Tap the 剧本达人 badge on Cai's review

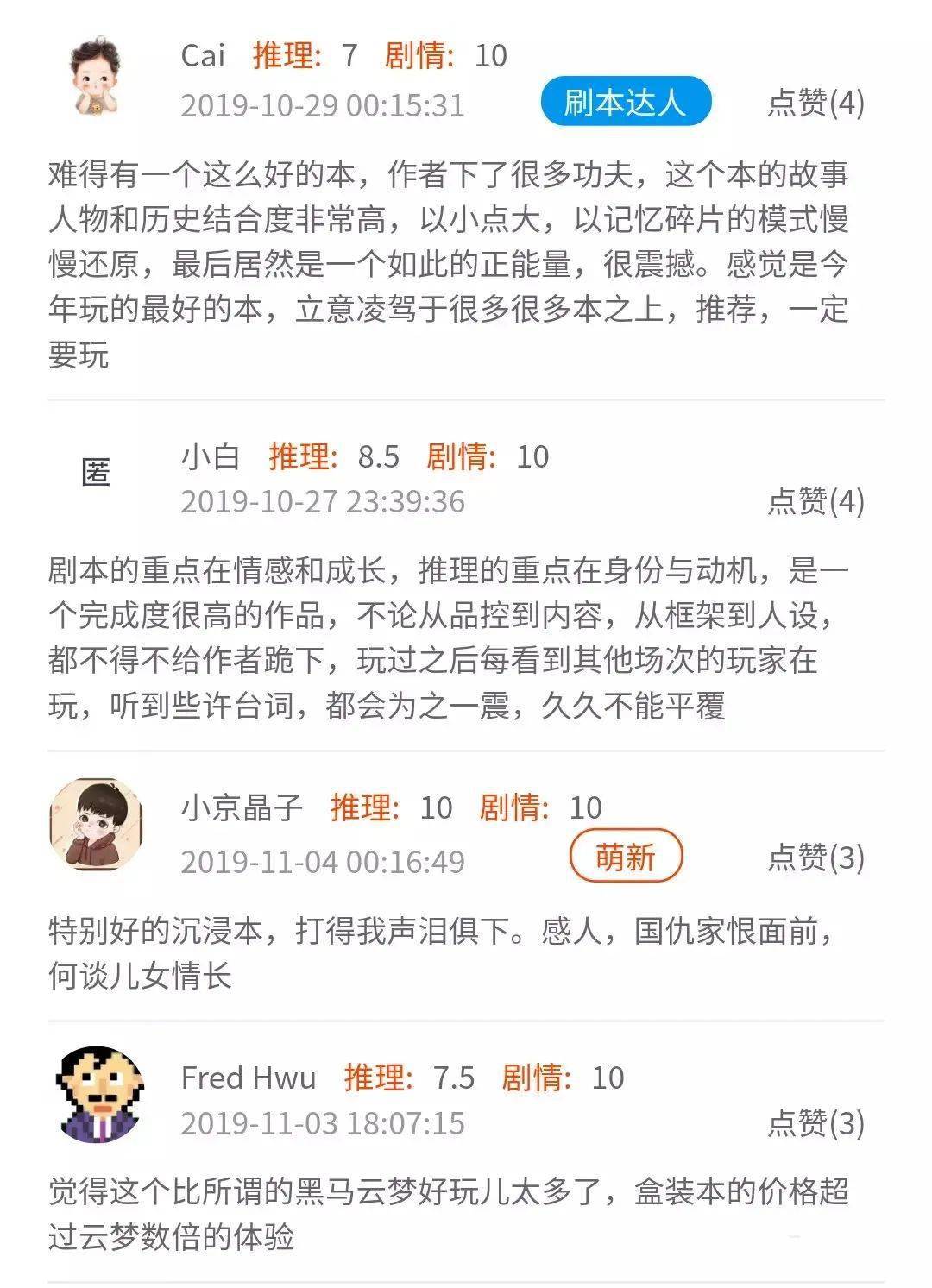pos(626,103)
